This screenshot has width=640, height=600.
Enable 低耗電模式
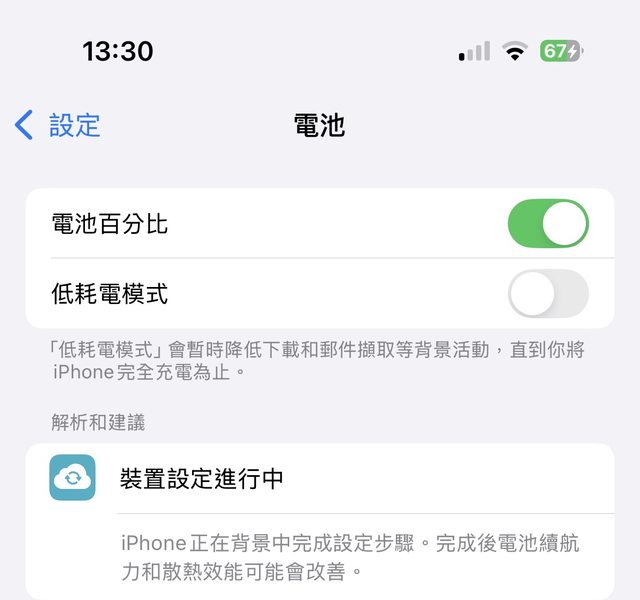tap(548, 294)
